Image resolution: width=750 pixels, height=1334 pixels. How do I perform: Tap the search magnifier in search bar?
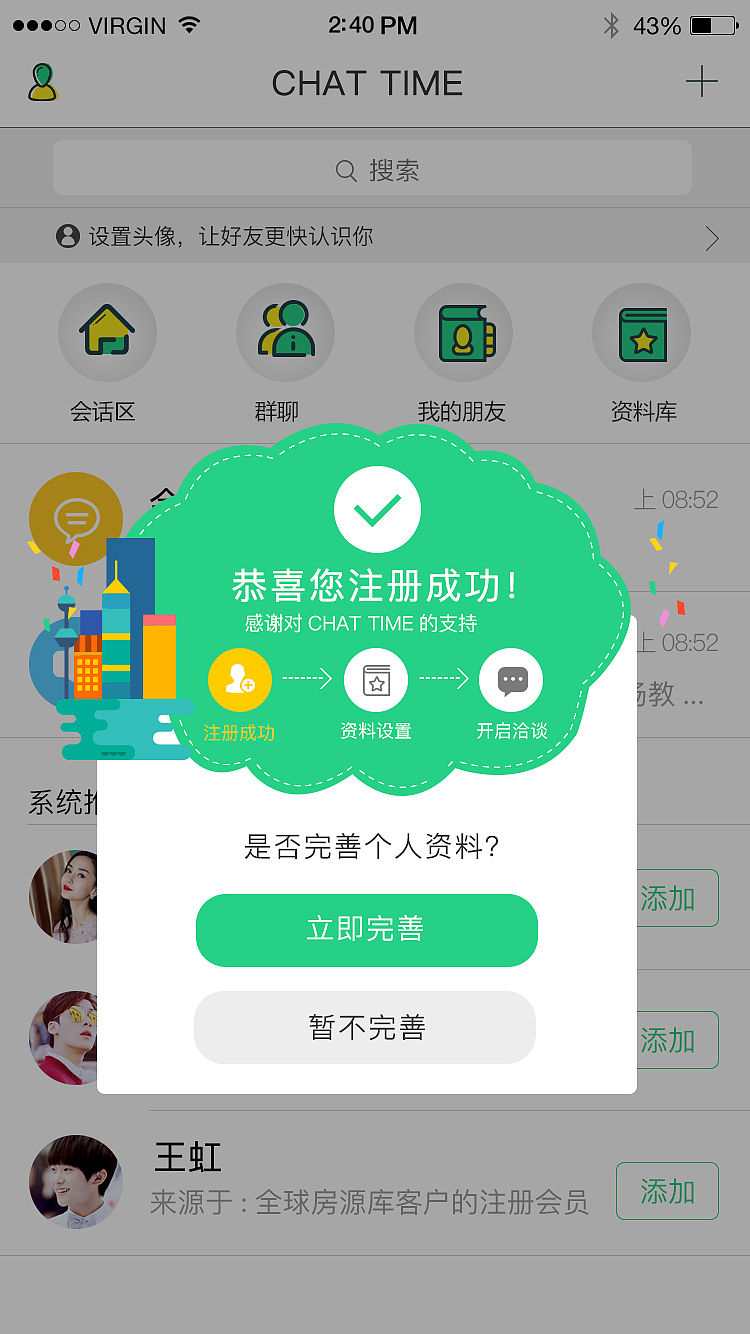pos(344,168)
